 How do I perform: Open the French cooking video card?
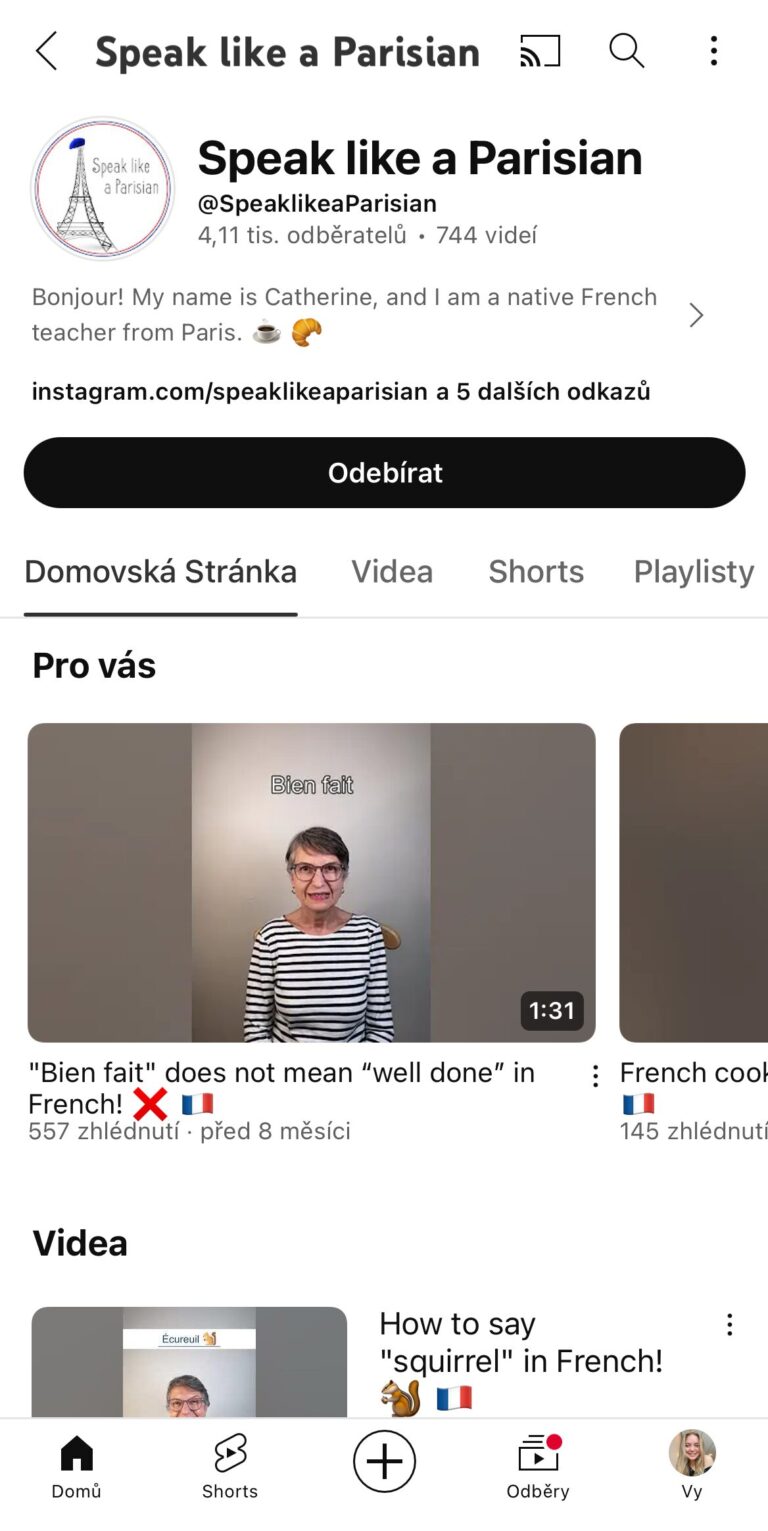[x=693, y=882]
